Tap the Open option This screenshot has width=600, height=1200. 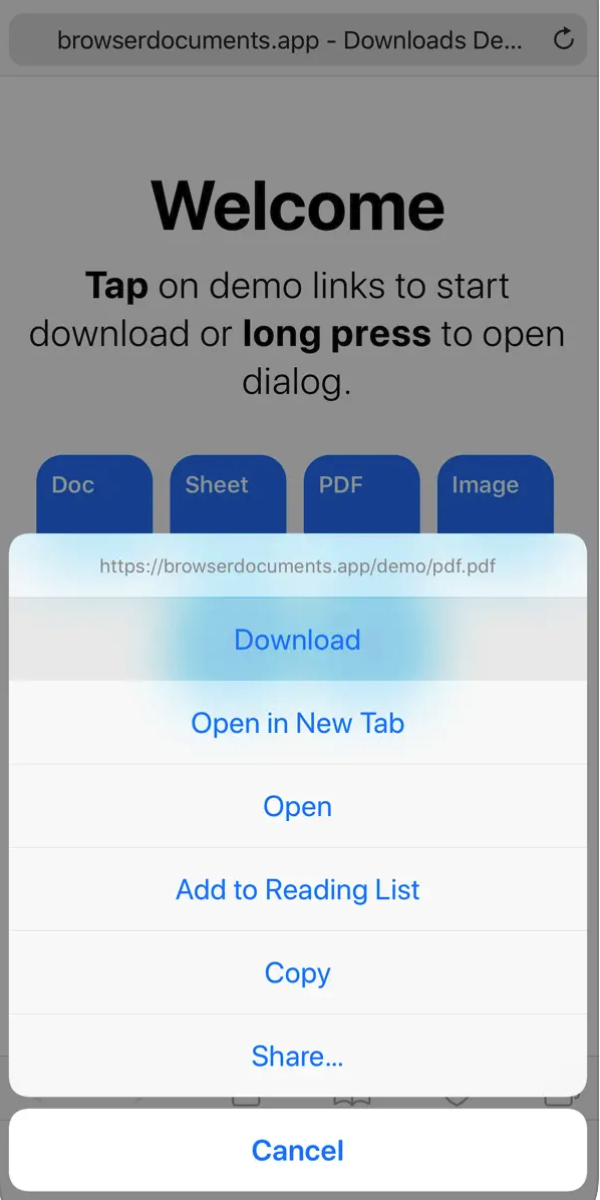297,806
